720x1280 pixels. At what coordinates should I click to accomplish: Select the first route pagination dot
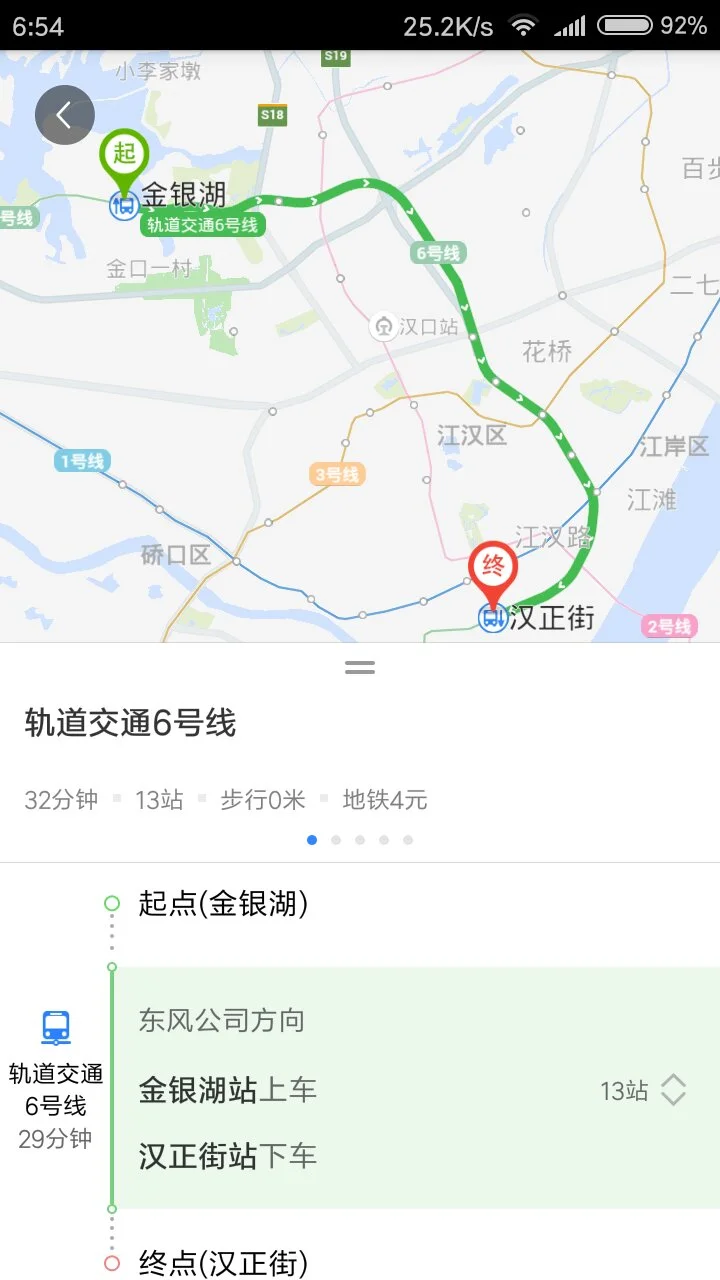(x=312, y=841)
